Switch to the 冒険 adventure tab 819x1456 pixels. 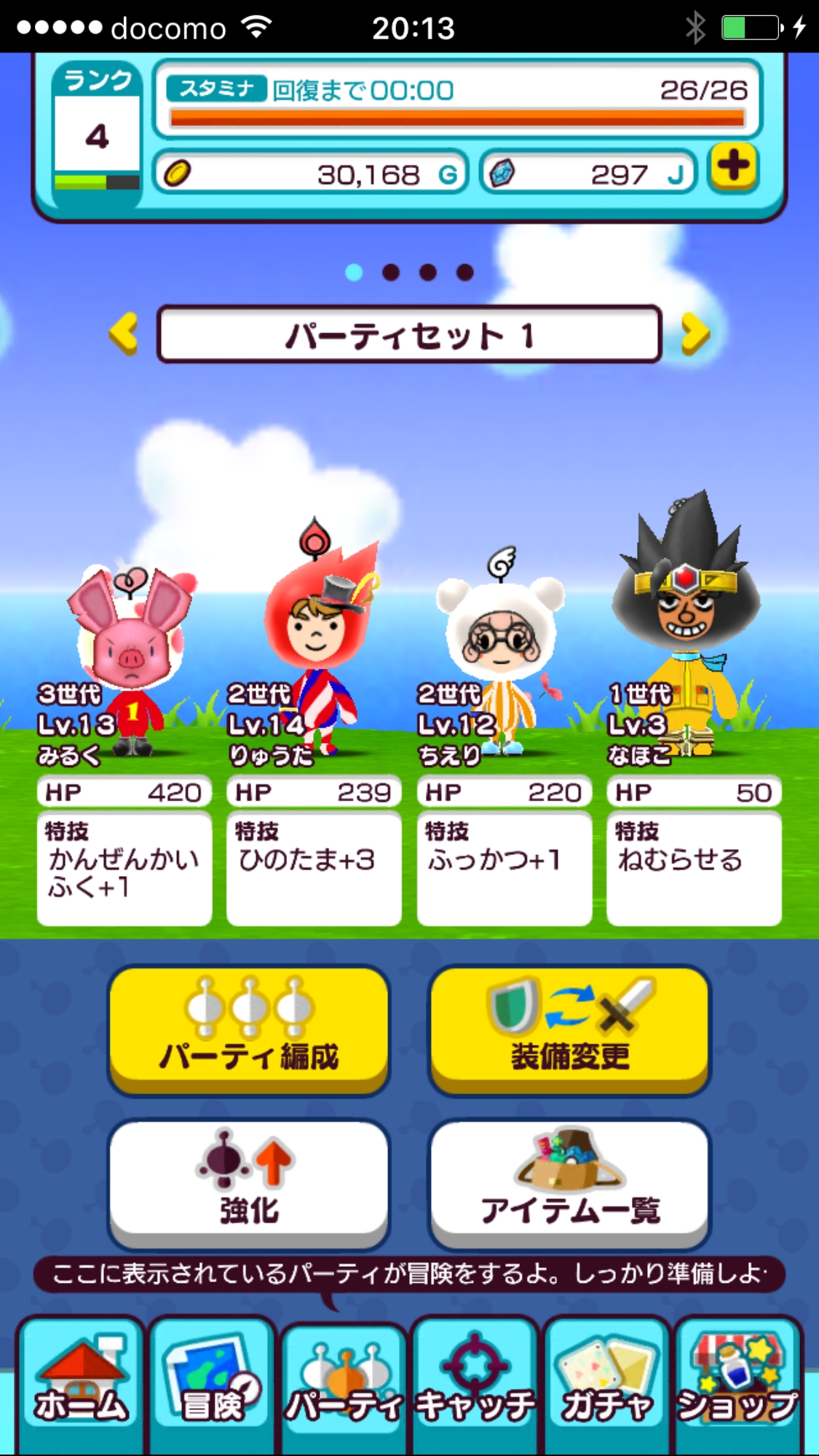pyautogui.click(x=212, y=1383)
